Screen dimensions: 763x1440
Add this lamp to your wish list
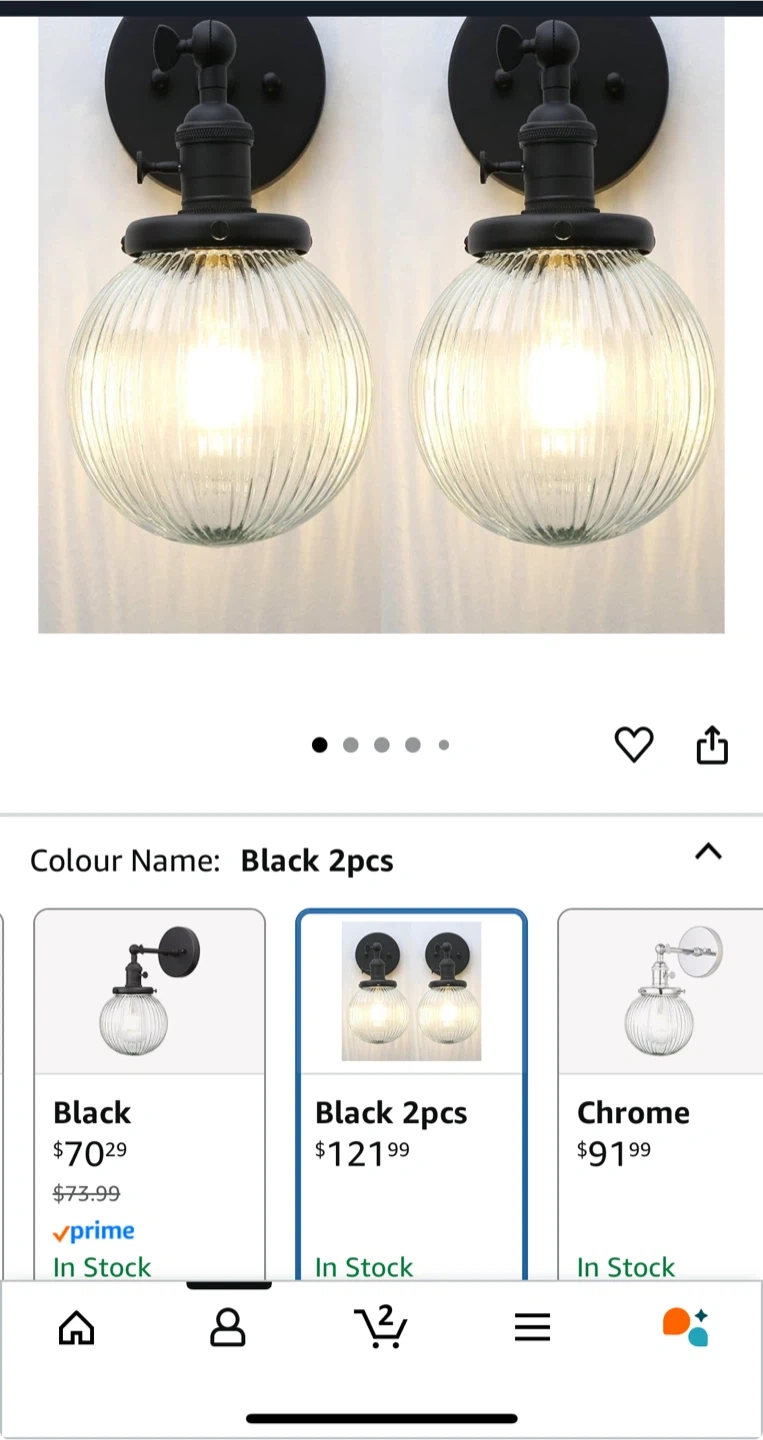click(x=633, y=745)
